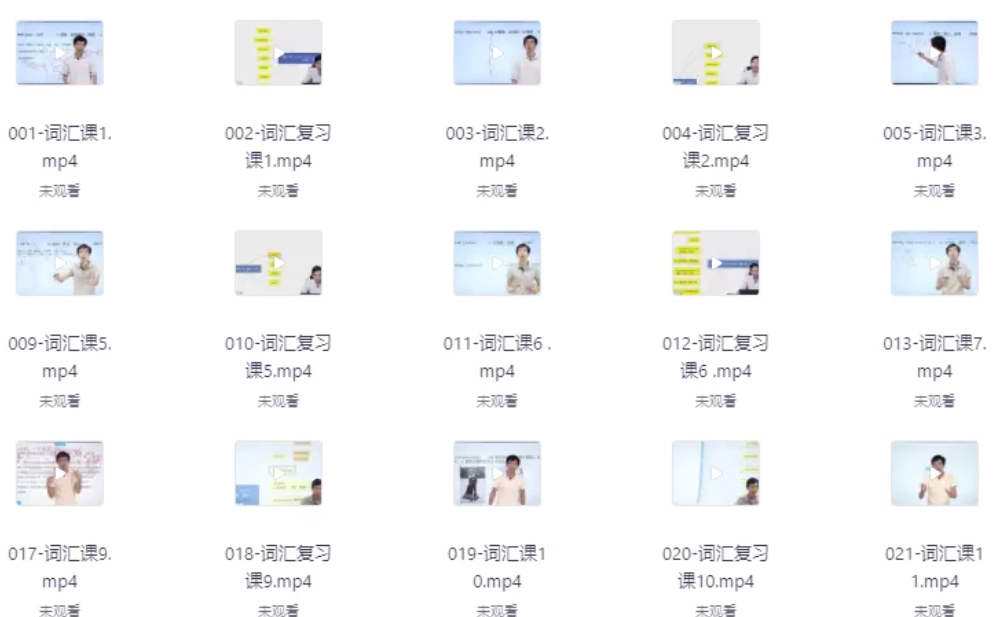Screen dimensions: 1004x617
Task: Open 003-词汇课2.mp4
Action: pyautogui.click(x=497, y=53)
